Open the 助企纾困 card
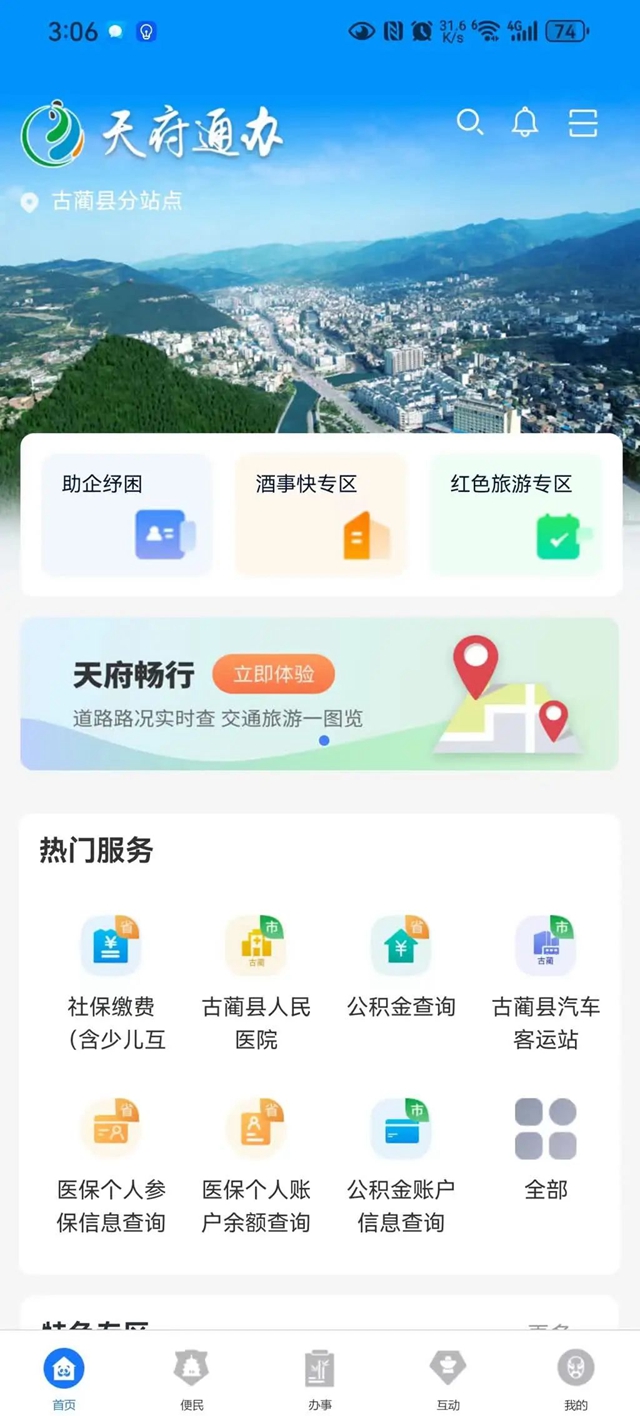Screen dimensions: 640x1416 point(127,514)
